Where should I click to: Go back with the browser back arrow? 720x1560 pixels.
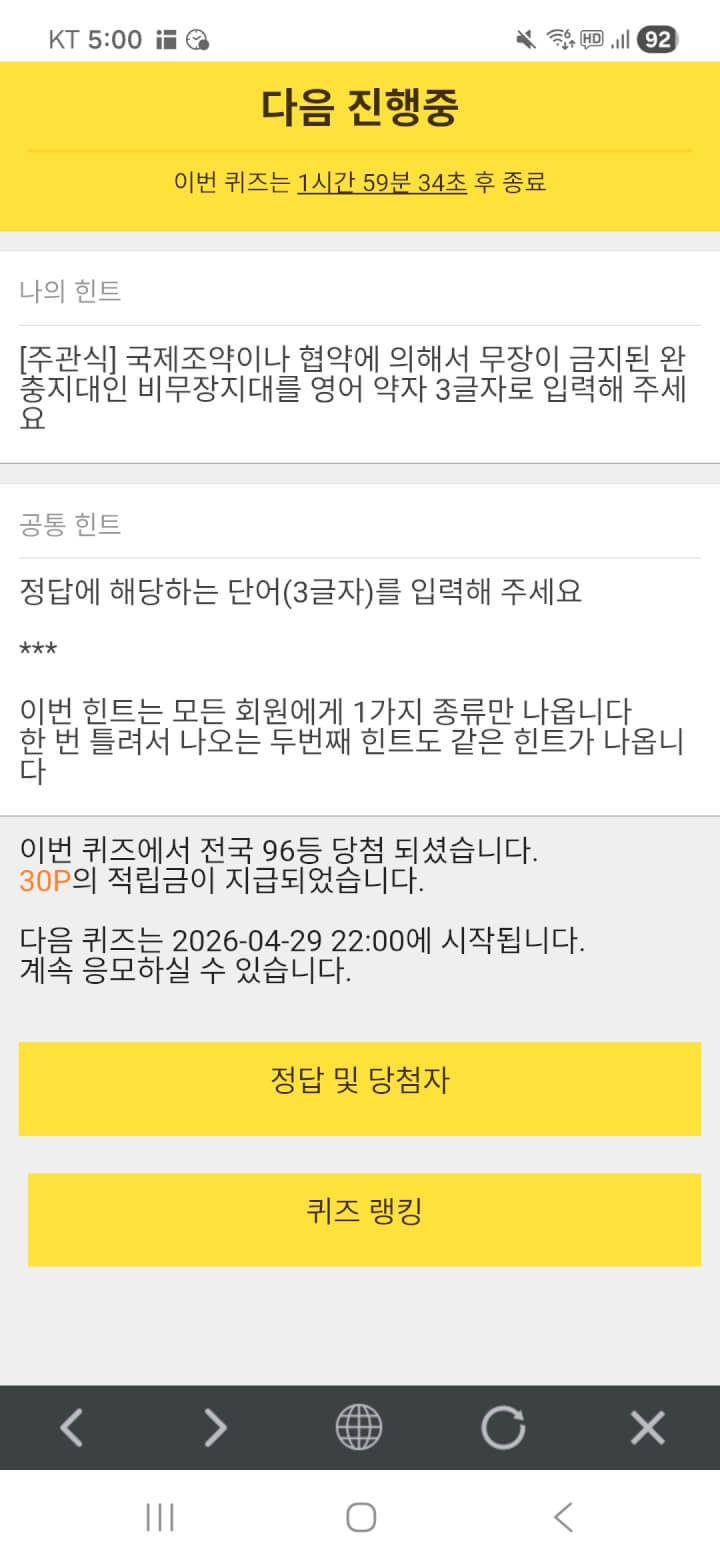(71, 1427)
